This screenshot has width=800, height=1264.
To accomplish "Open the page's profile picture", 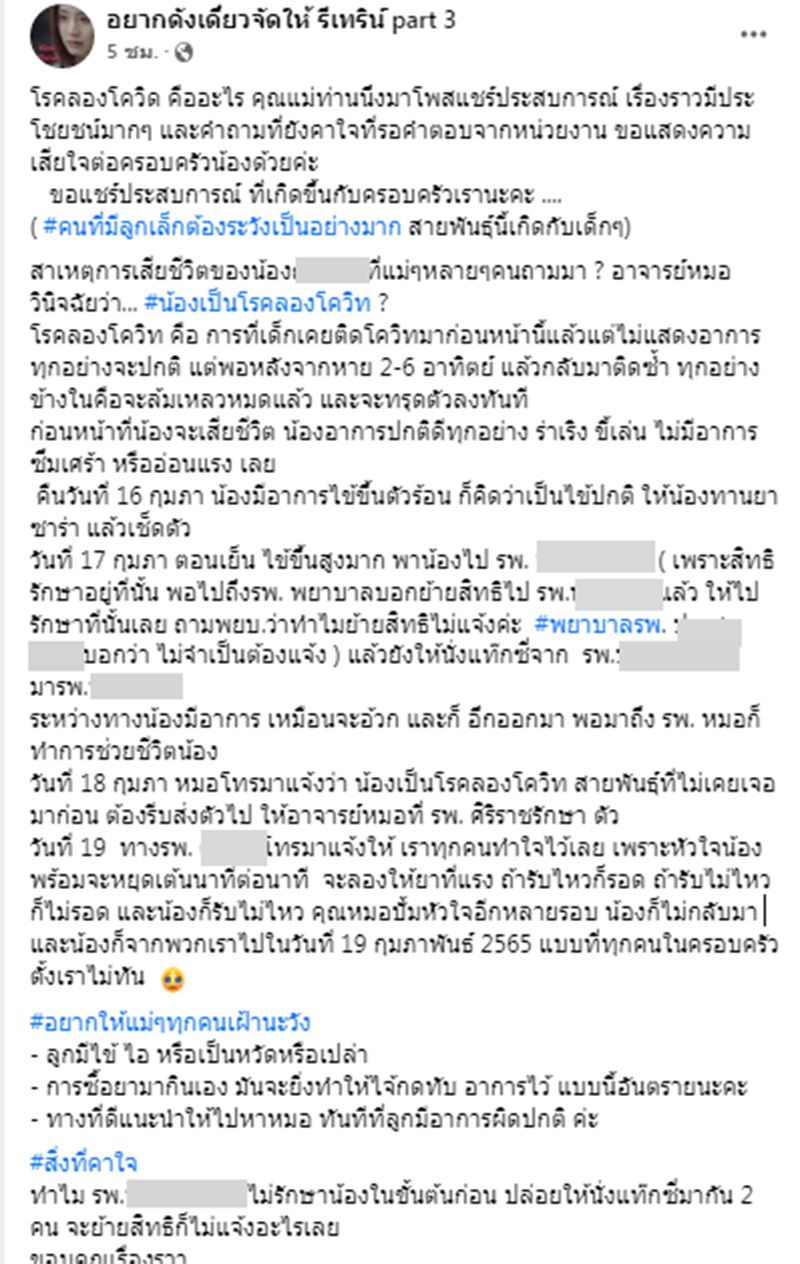I will pyautogui.click(x=62, y=35).
